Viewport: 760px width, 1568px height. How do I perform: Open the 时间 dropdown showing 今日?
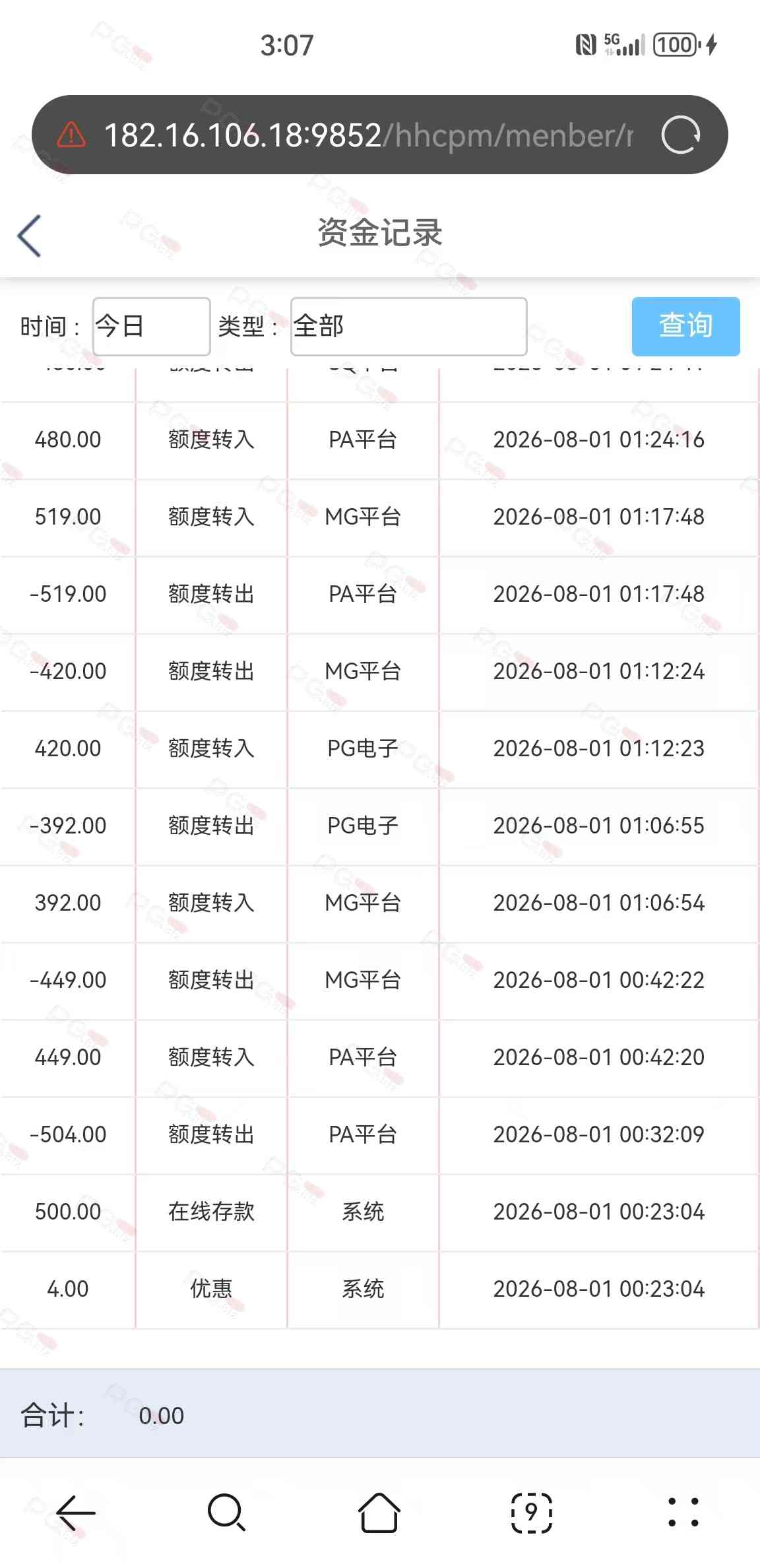point(152,326)
